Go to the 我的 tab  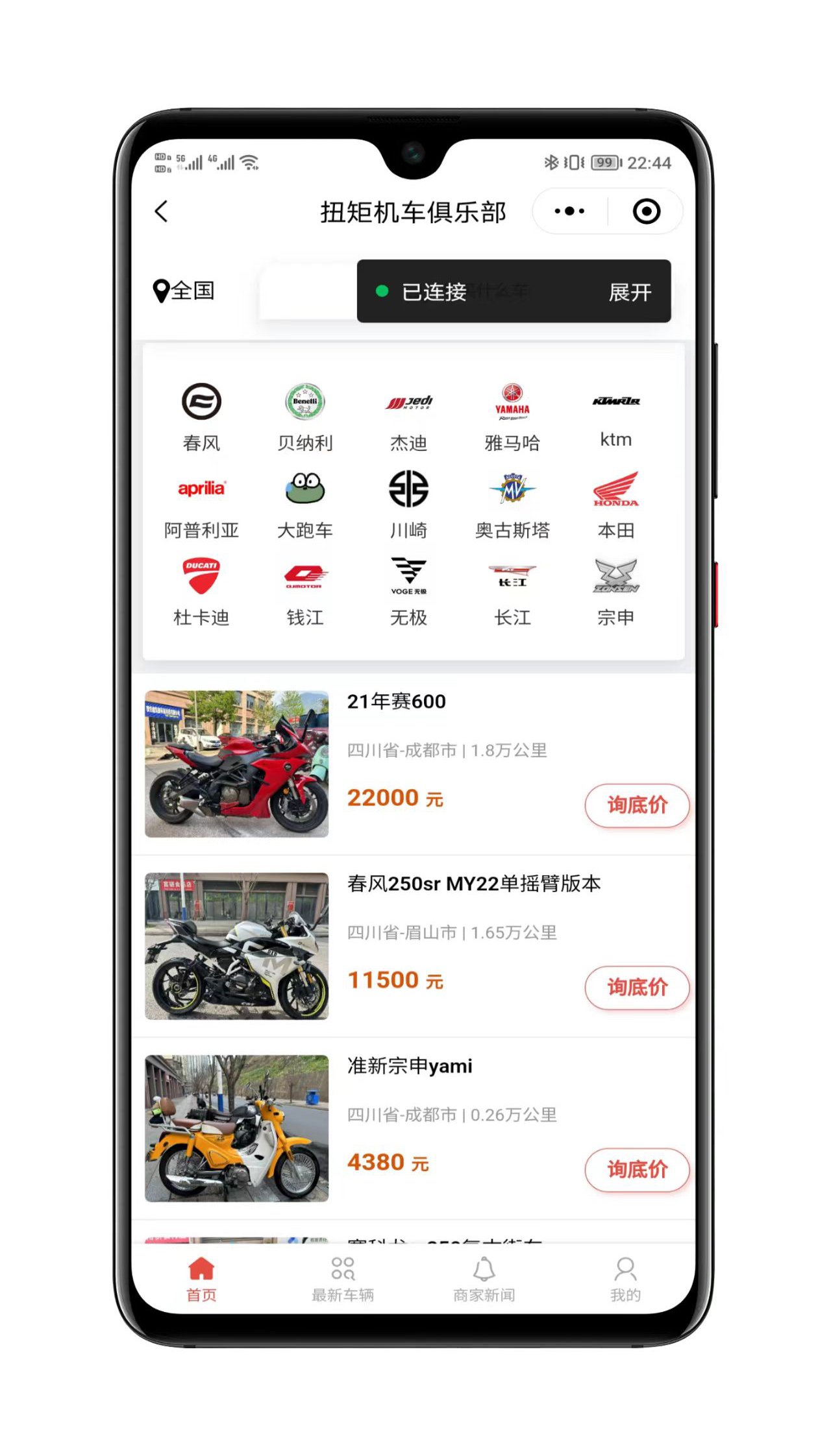(625, 1280)
